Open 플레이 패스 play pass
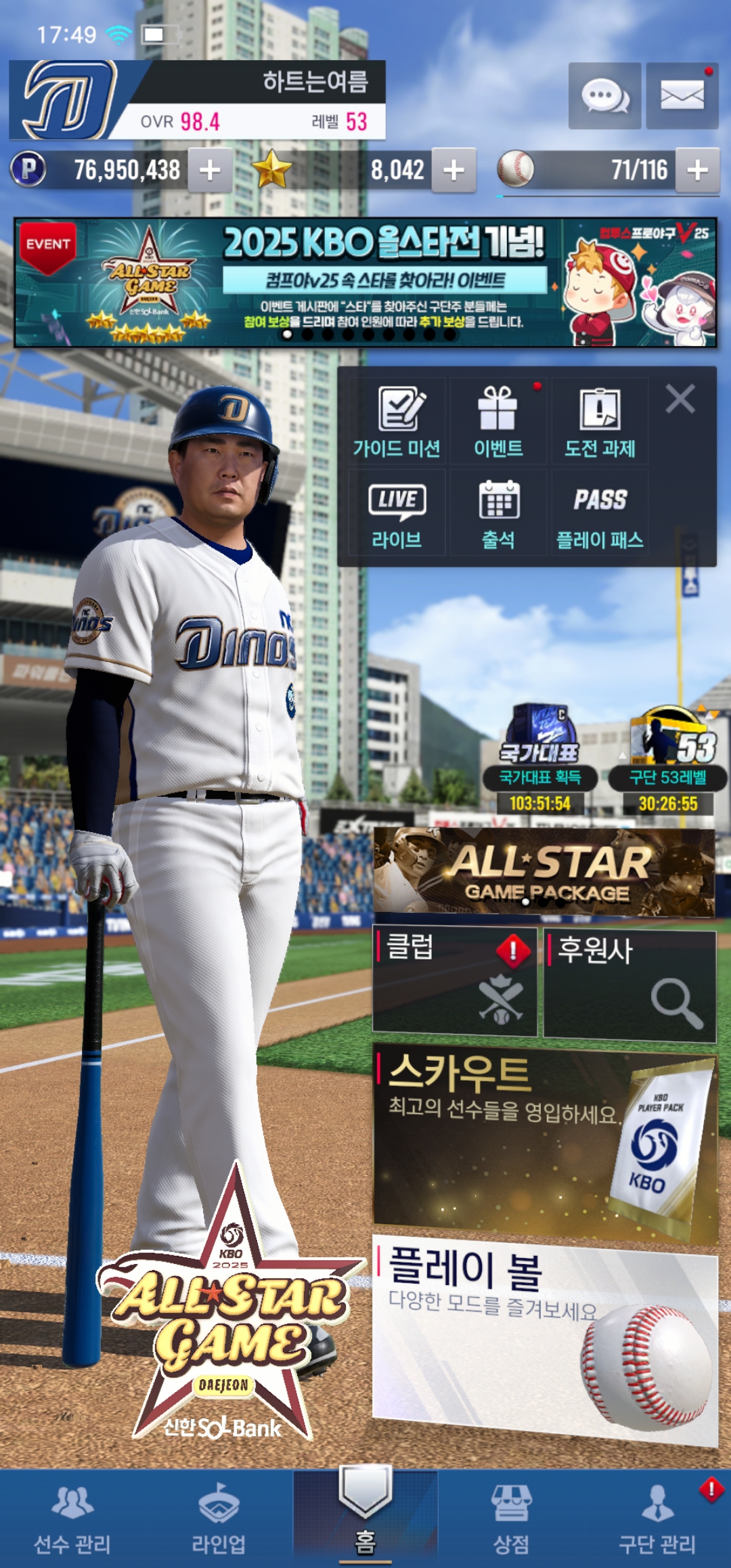 point(600,513)
